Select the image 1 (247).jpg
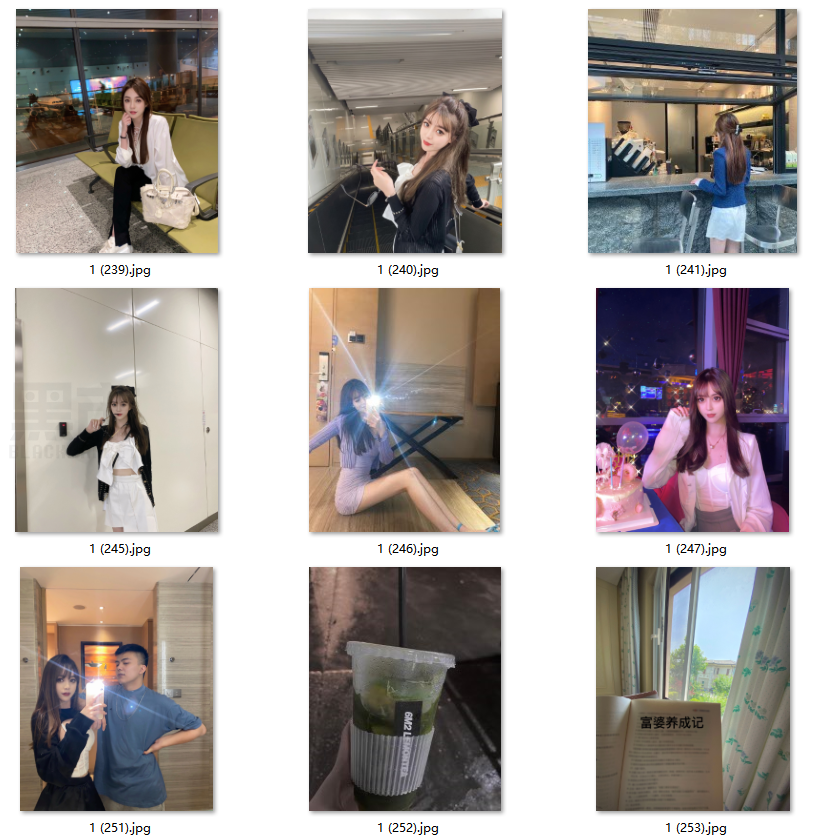 point(692,410)
